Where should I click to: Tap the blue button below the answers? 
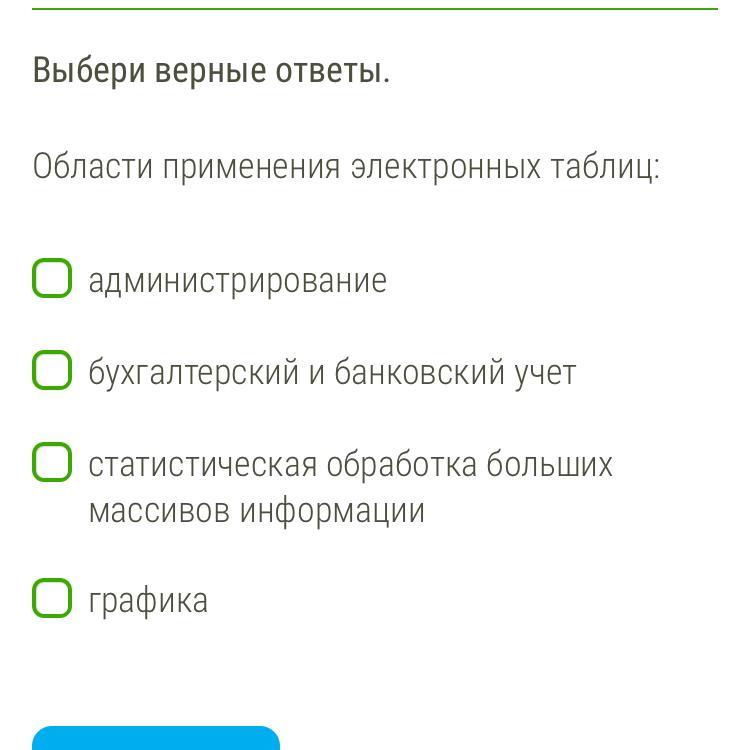pos(156,739)
